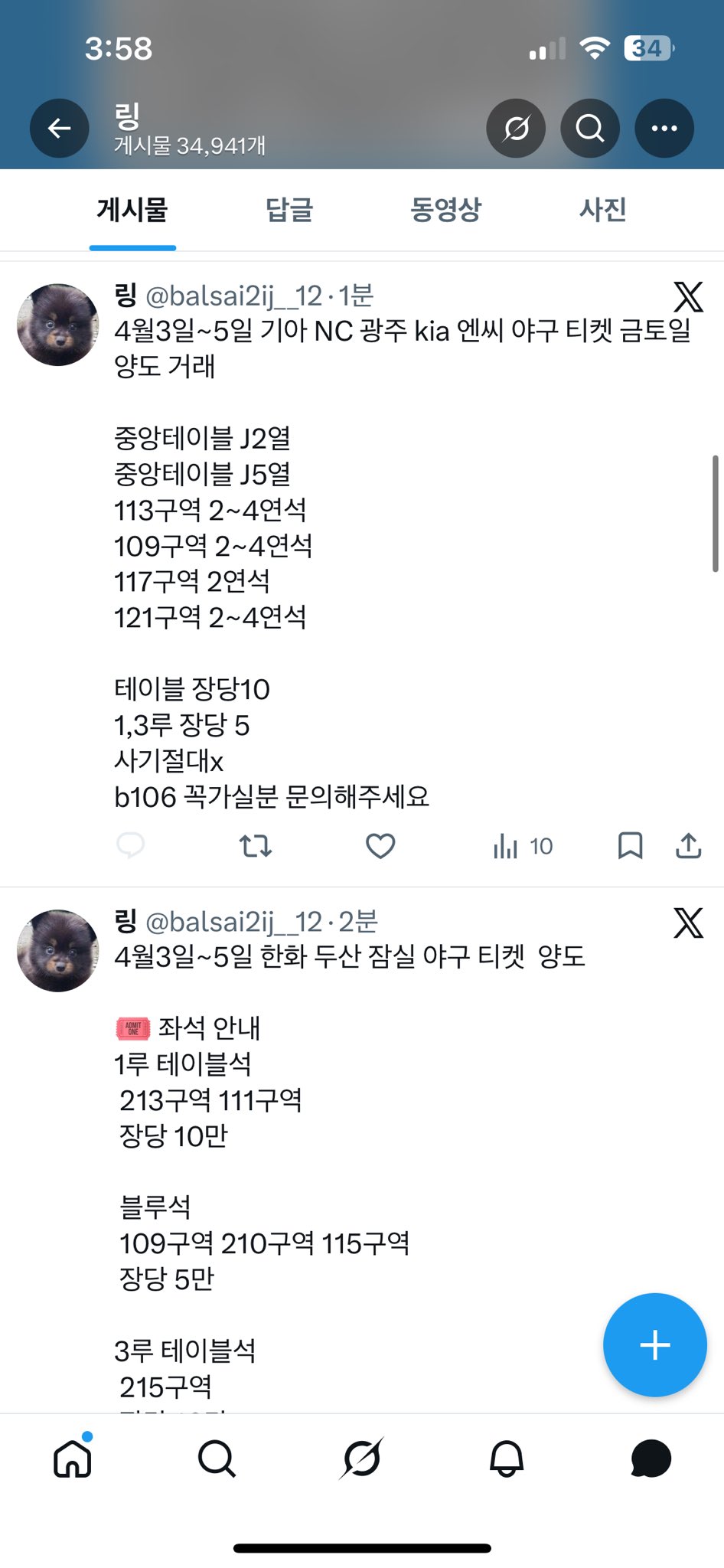Reply to the 기아 NC 광주 ticket post

tap(131, 846)
